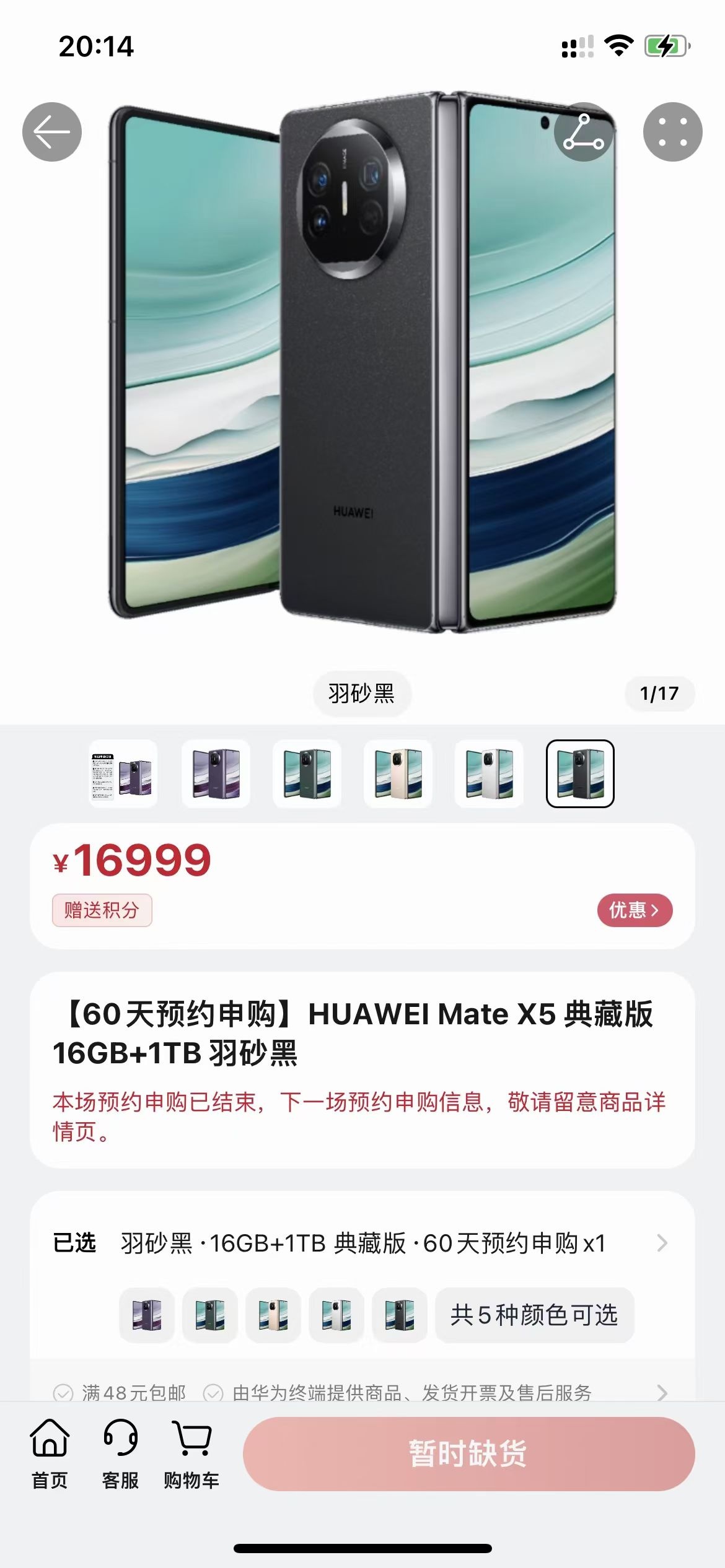Viewport: 725px width, 1568px height.
Task: Select the green phone thumbnail in gallery
Action: click(x=307, y=773)
